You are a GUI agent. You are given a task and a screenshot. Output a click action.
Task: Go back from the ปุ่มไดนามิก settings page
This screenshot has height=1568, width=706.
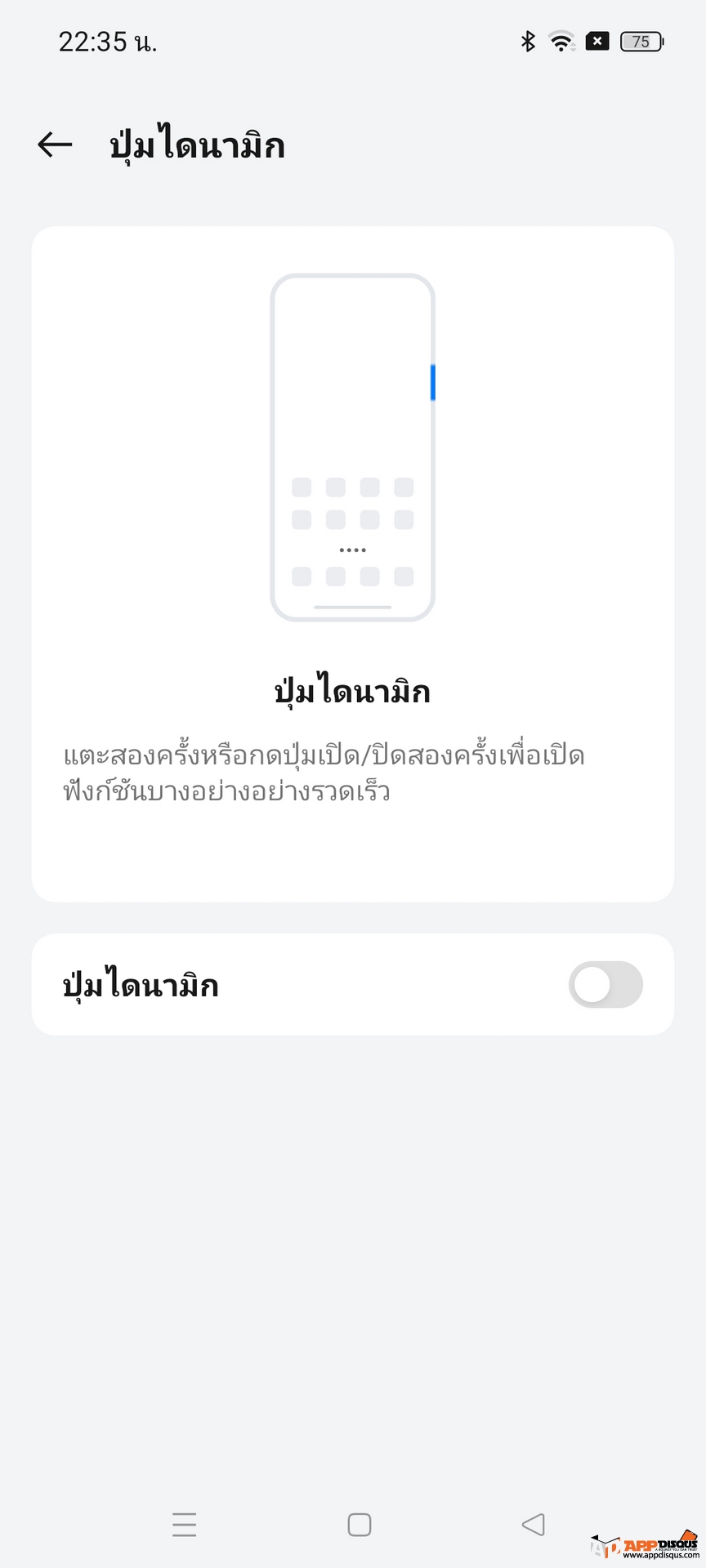pos(55,145)
